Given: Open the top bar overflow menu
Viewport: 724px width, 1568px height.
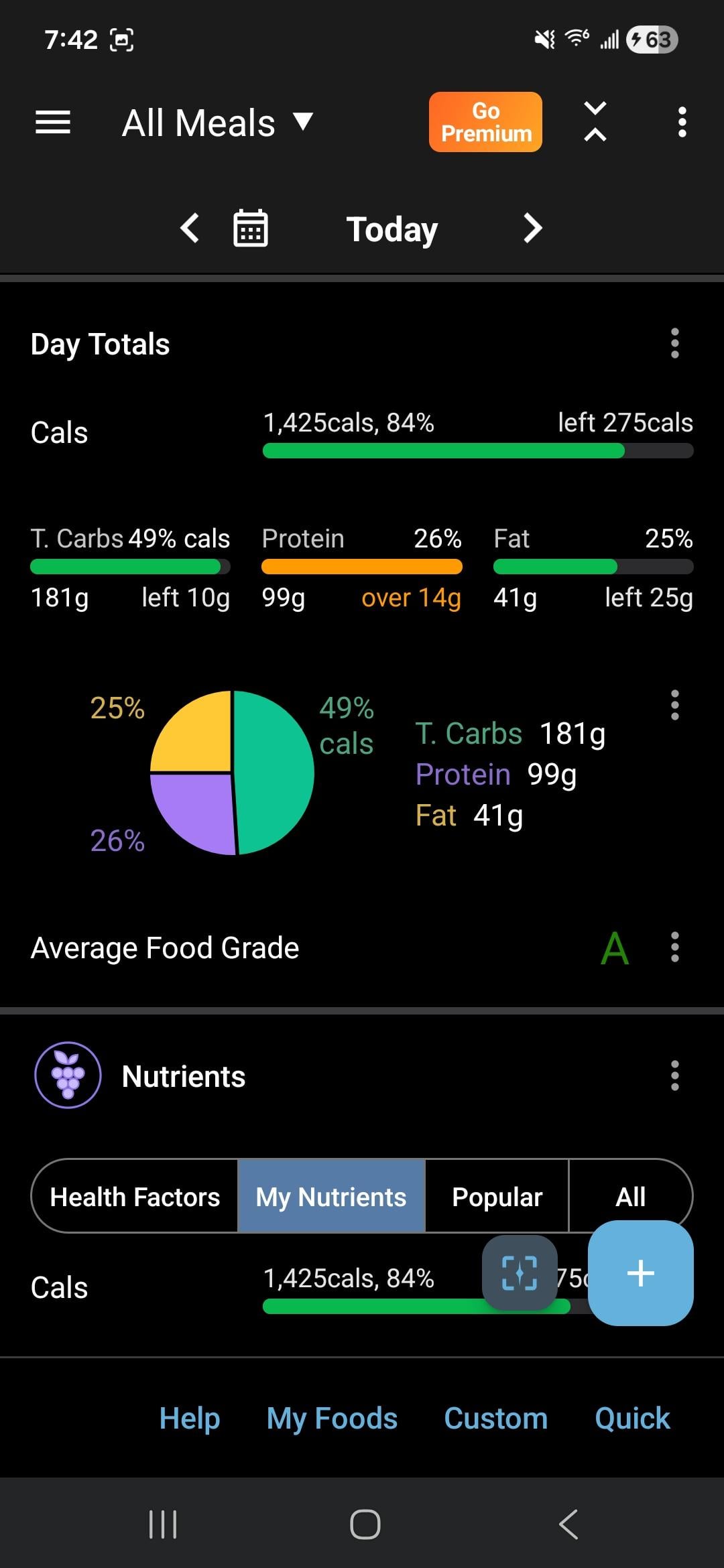Looking at the screenshot, I should coord(682,123).
